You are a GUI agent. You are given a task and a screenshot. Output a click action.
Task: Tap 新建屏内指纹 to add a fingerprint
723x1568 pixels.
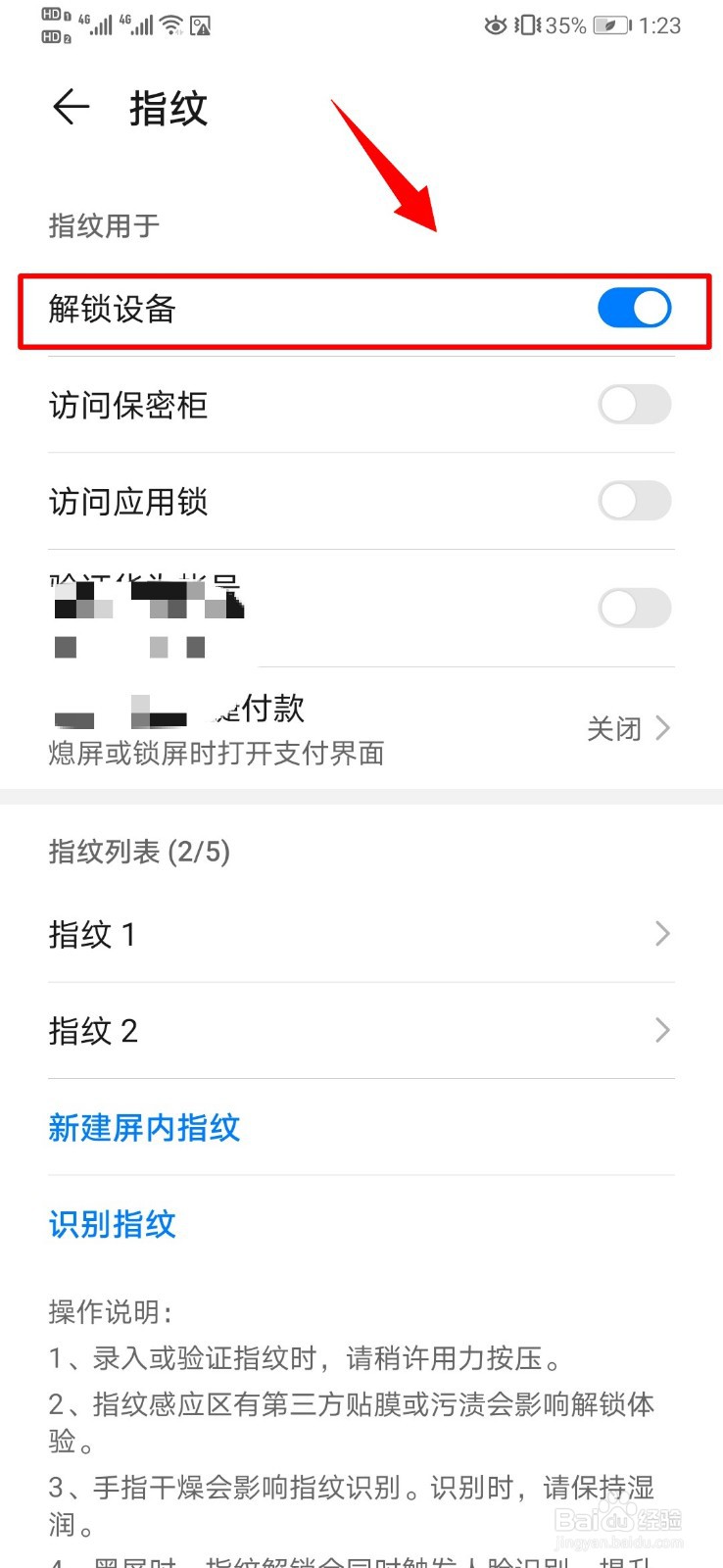point(144,1128)
